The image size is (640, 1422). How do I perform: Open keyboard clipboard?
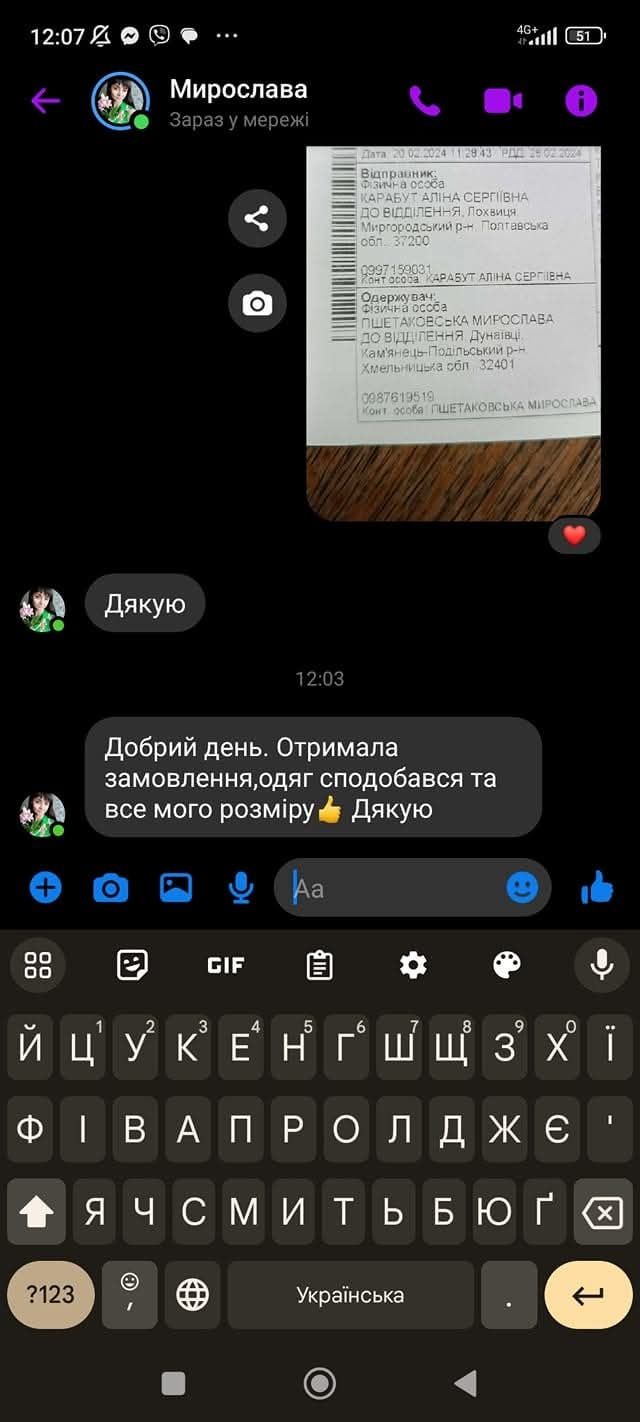point(319,965)
